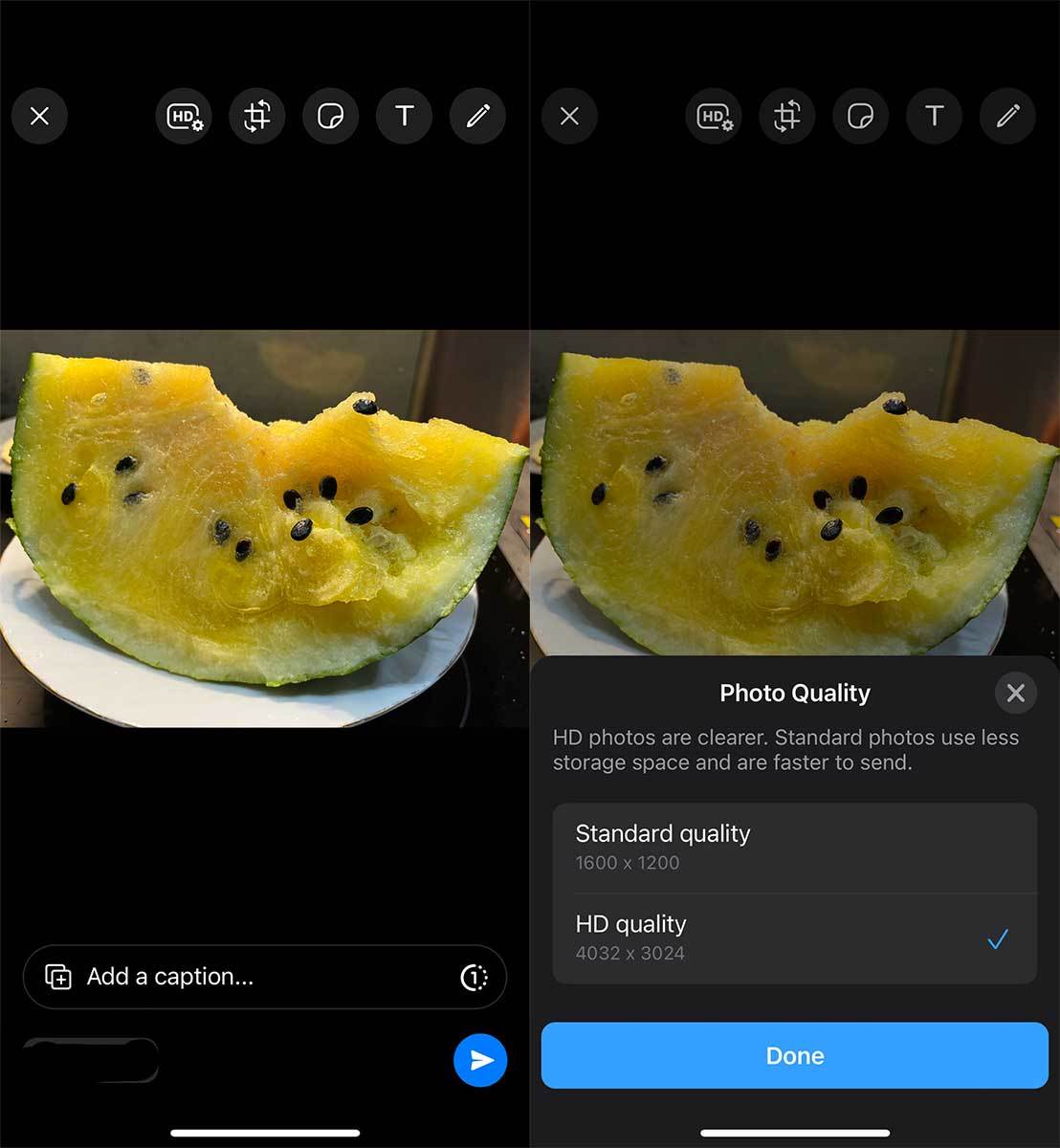Choose HD quality 4032 x 3024
Viewport: 1060px width, 1148px height.
click(794, 938)
